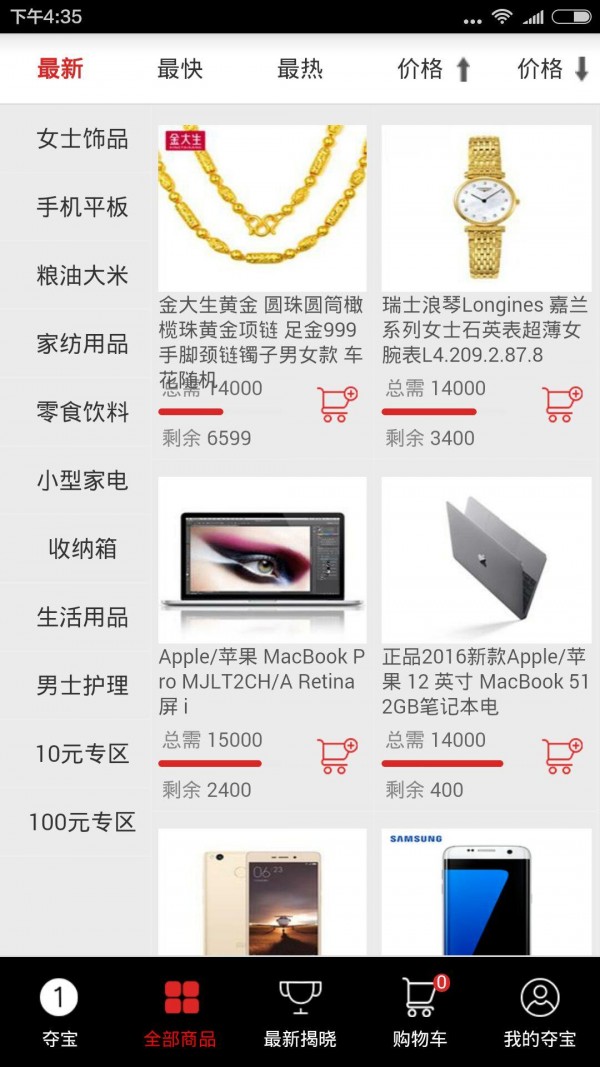The image size is (600, 1067).
Task: Sort products by 最热
Action: pyautogui.click(x=300, y=69)
